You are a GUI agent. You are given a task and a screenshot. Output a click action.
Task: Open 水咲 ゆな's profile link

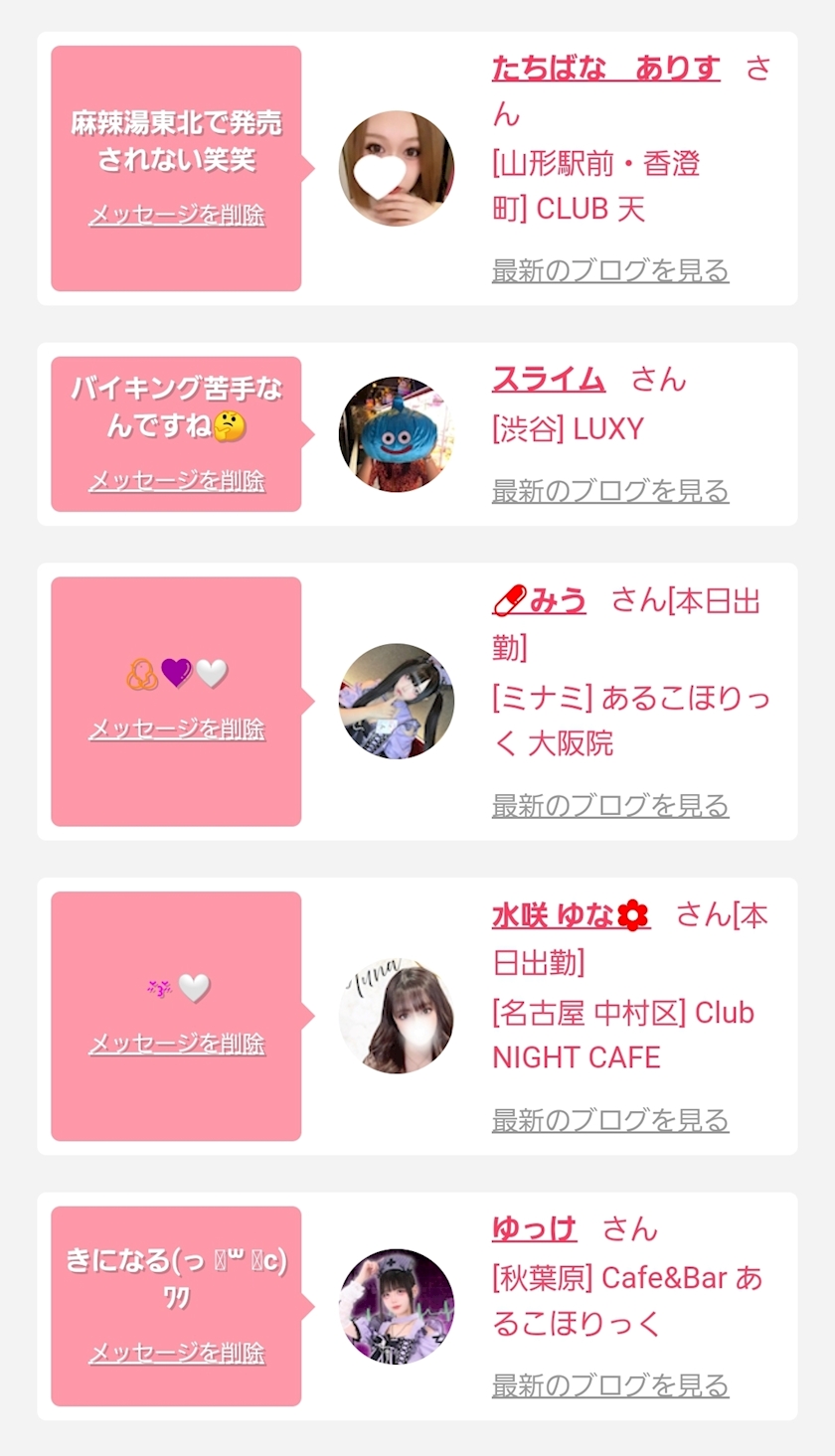point(571,914)
